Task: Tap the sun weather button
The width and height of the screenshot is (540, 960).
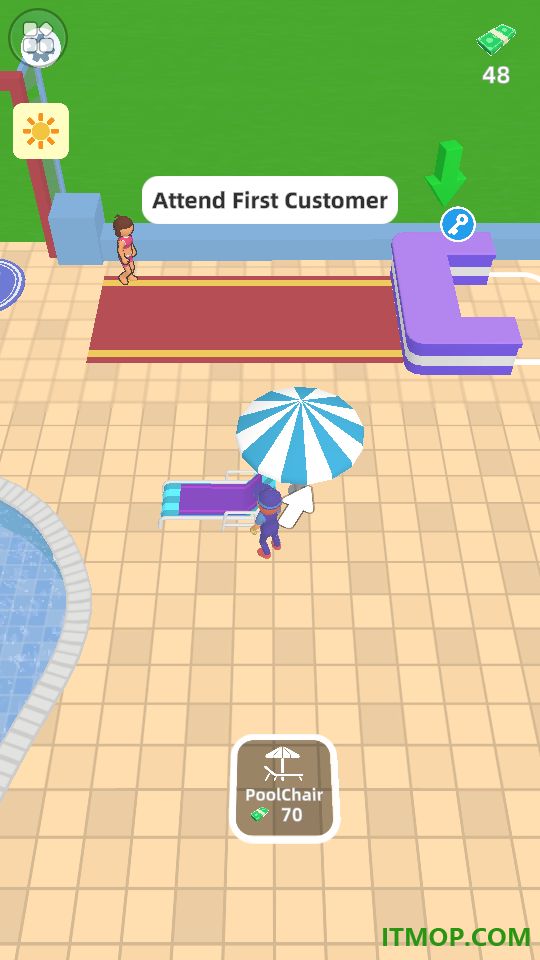Action: click(41, 131)
